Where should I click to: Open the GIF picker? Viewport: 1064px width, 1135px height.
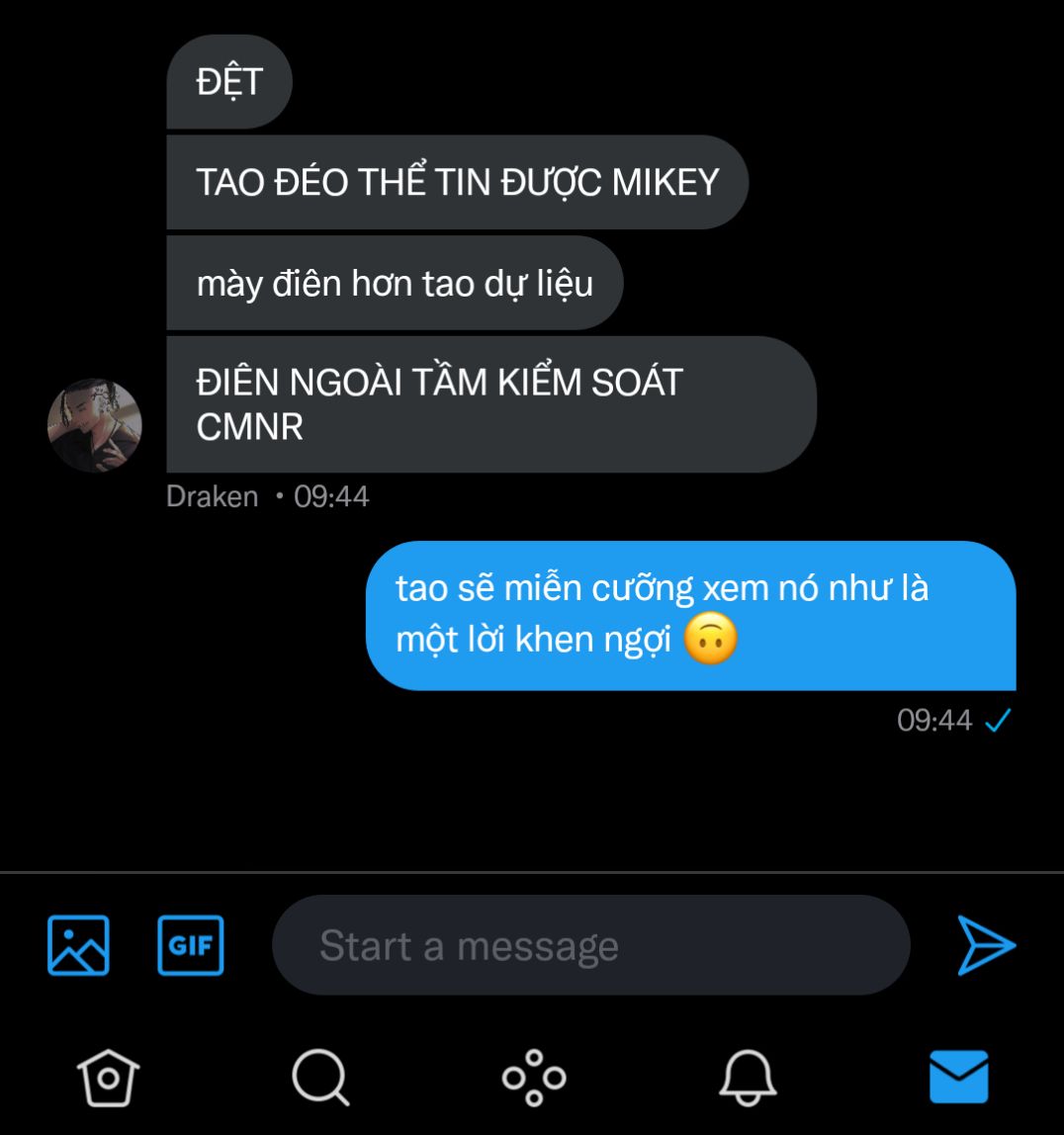click(x=191, y=946)
